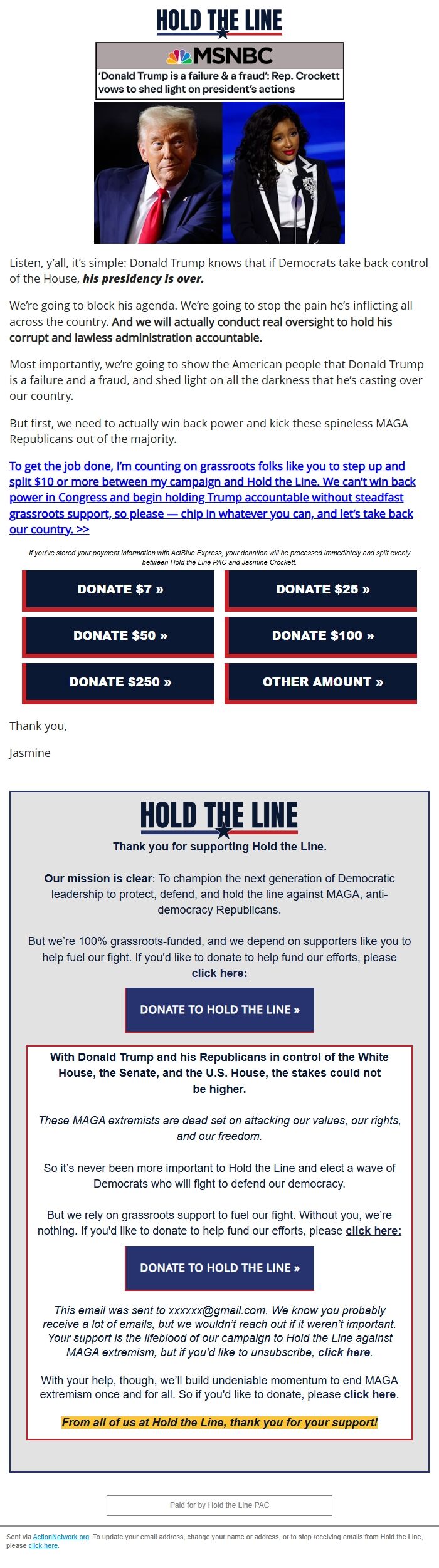
Task: Tap DONATE TO HOLD THE LINE inside the red-bordered box
Action: [219, 1268]
